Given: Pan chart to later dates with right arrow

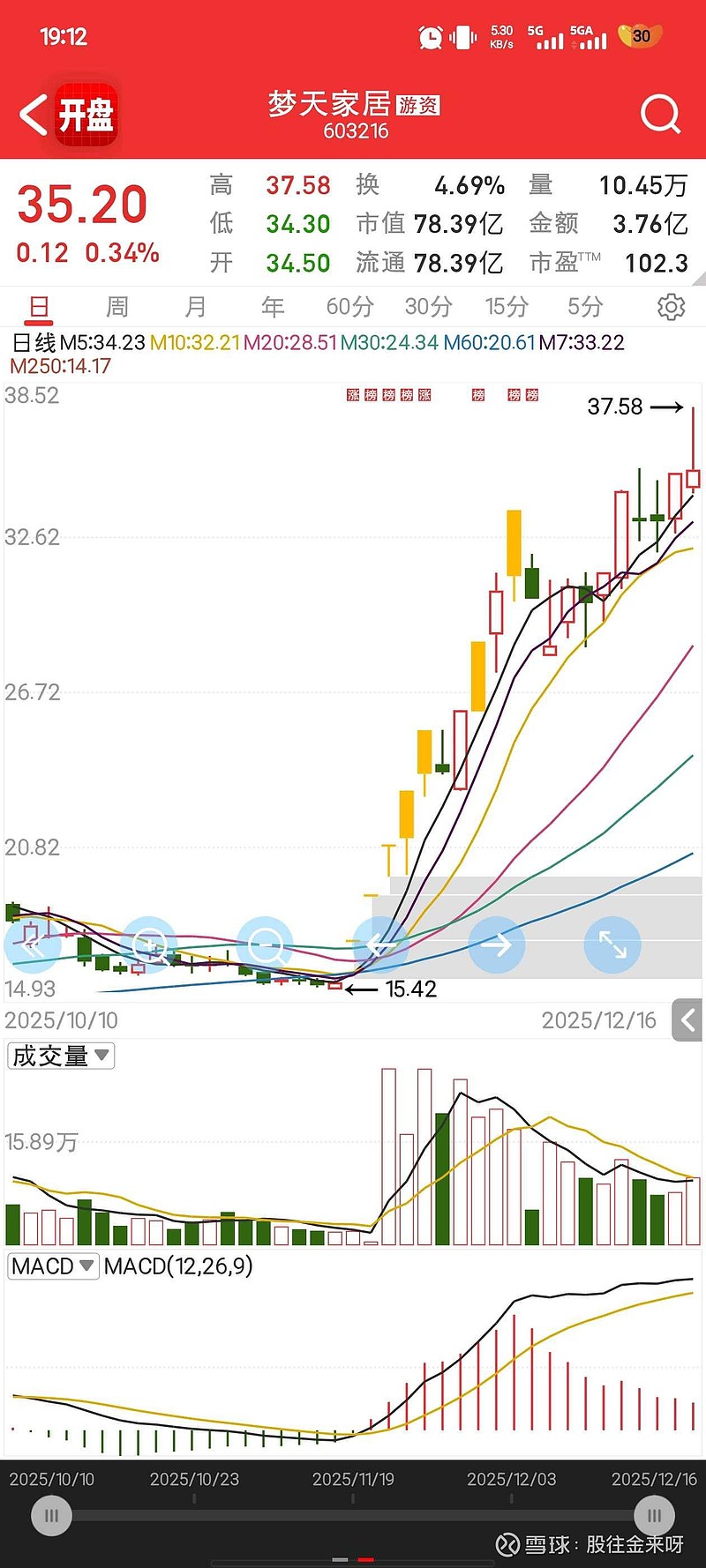Looking at the screenshot, I should (498, 945).
